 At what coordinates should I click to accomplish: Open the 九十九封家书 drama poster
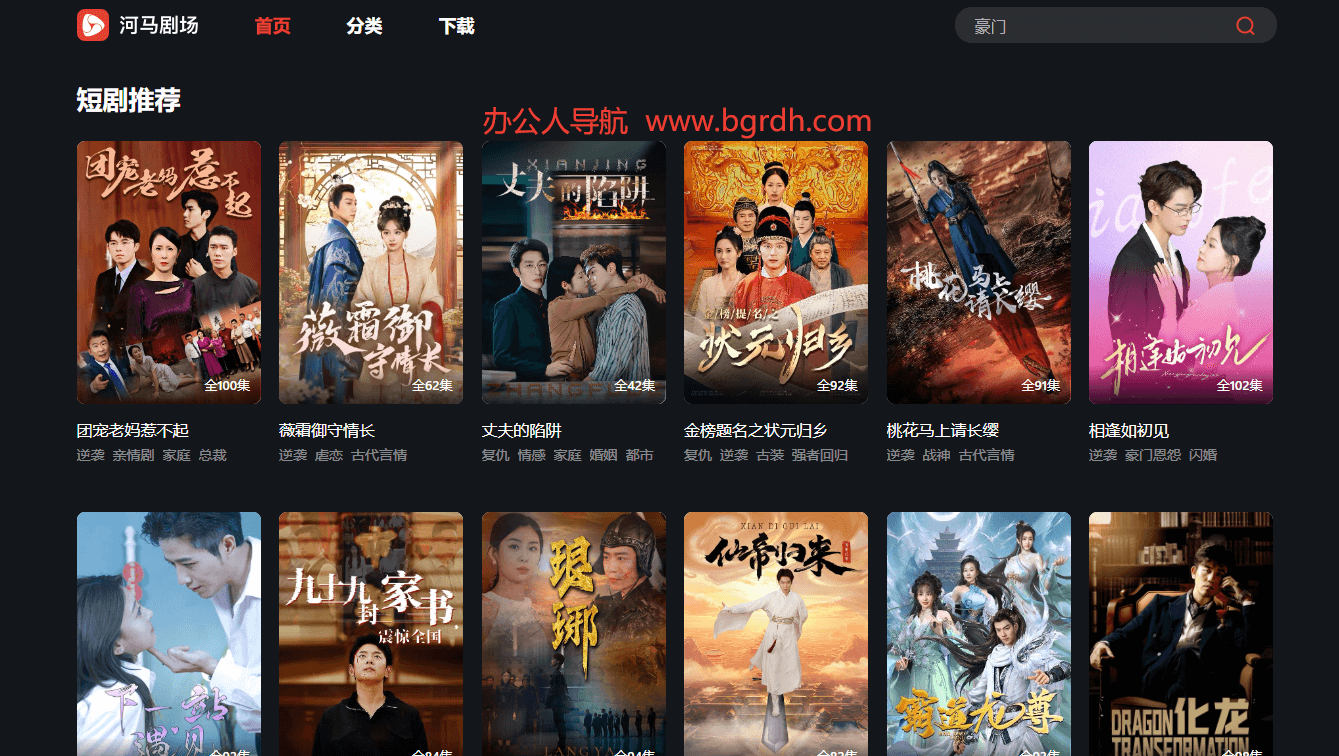pos(371,634)
